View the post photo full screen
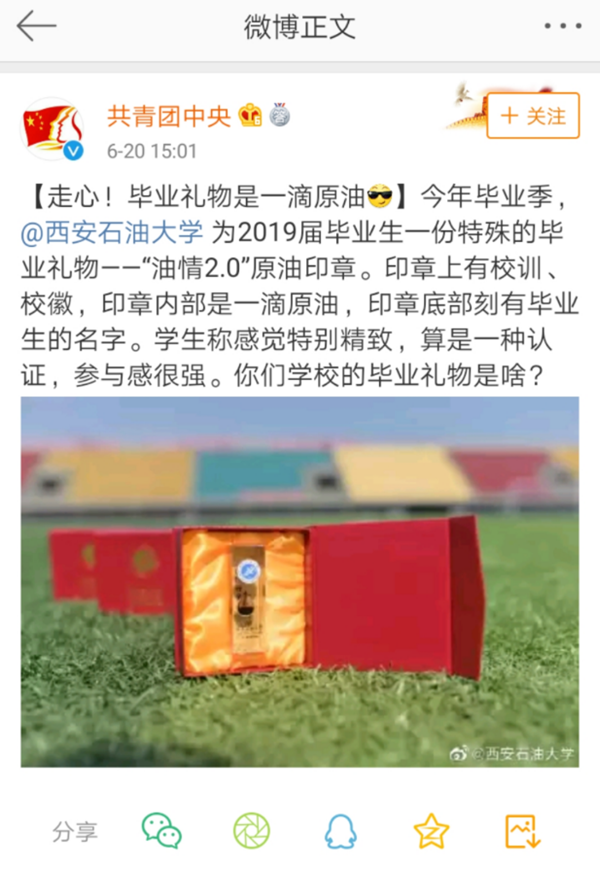This screenshot has height=892, width=600. click(299, 581)
